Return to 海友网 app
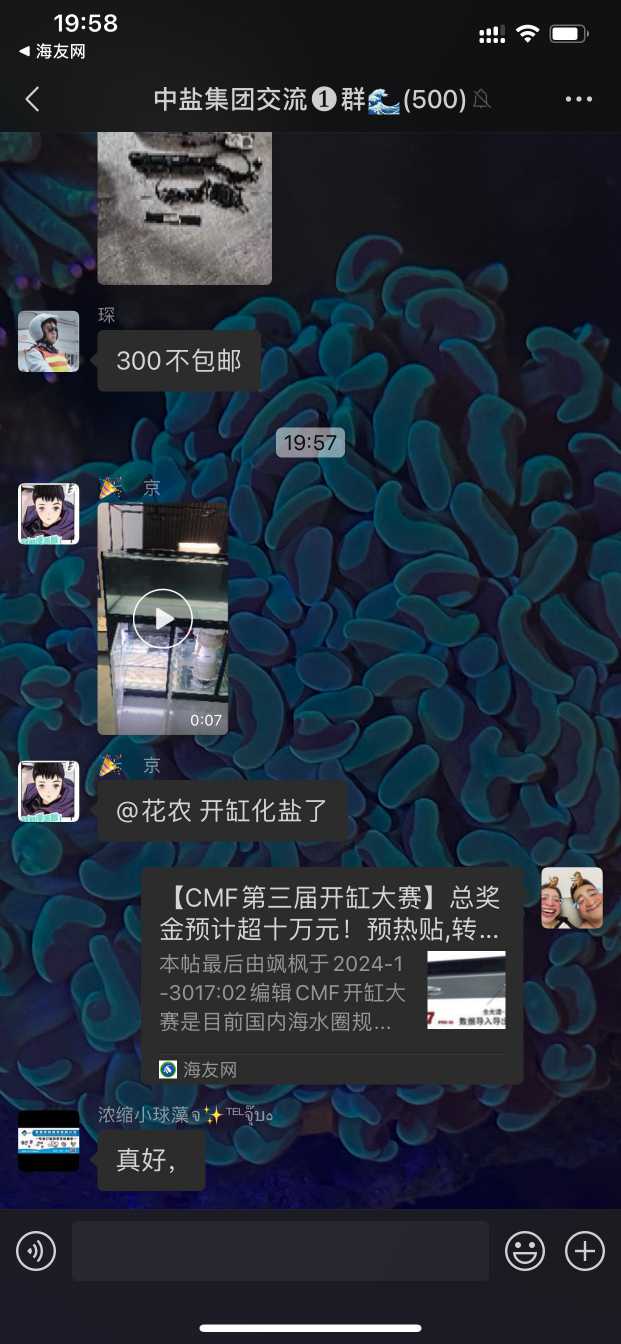This screenshot has height=1344, width=621. [x=52, y=51]
